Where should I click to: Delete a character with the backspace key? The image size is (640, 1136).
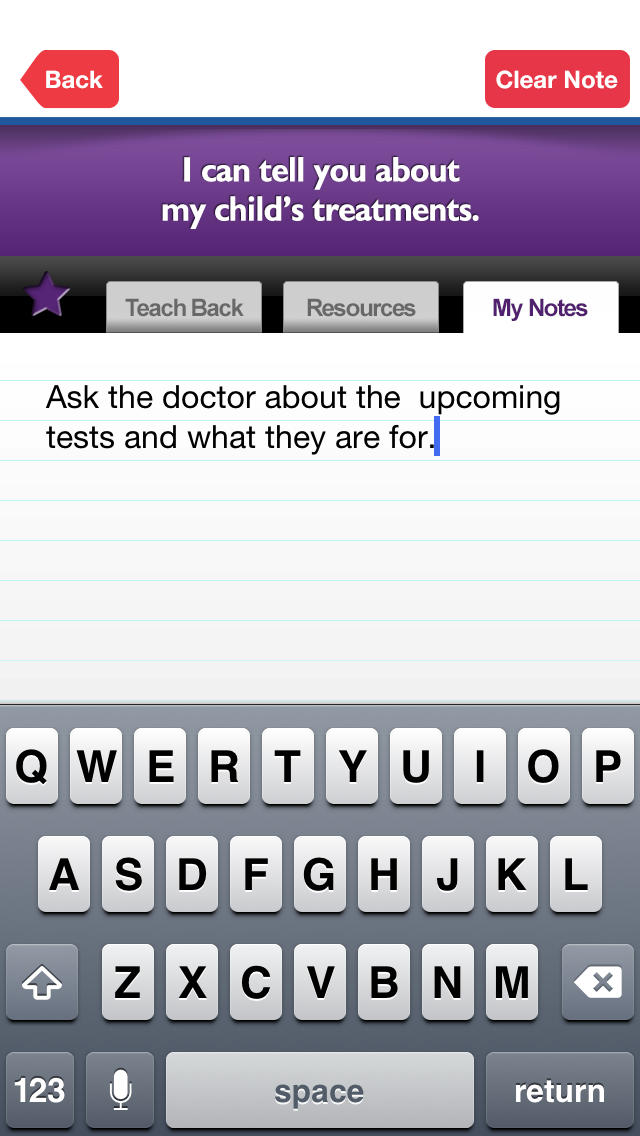598,982
